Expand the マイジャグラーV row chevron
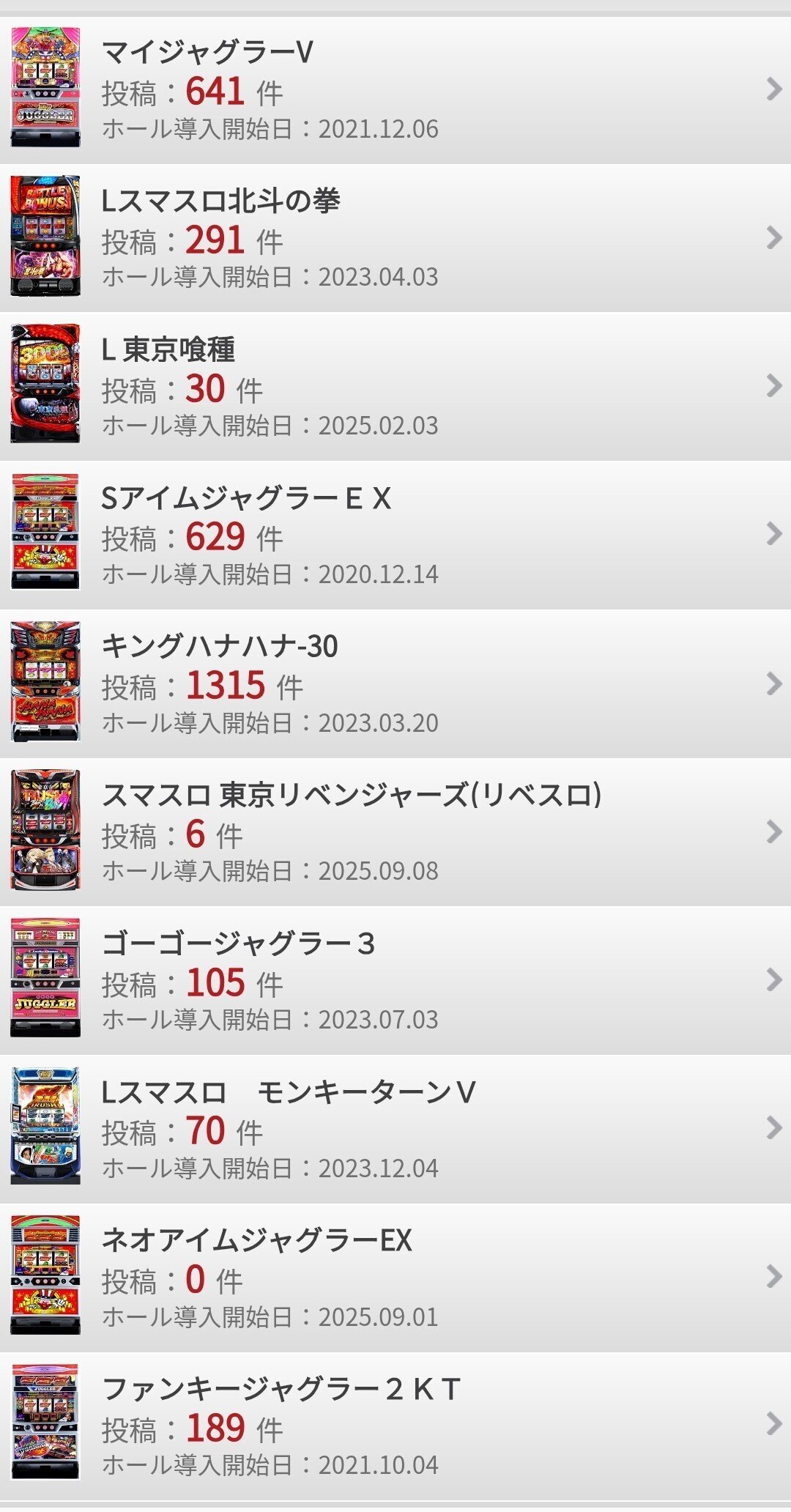Screen dimensions: 791x1512 coord(773,88)
